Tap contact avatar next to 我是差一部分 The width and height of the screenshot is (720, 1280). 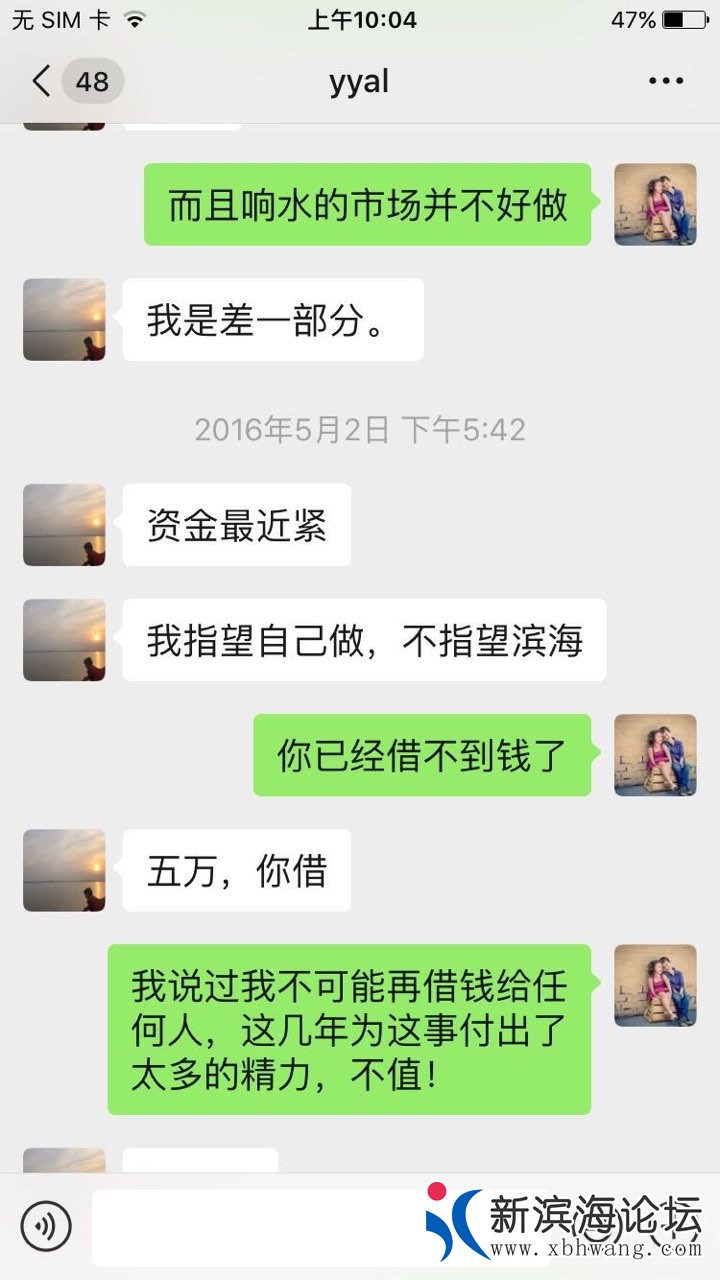click(64, 319)
